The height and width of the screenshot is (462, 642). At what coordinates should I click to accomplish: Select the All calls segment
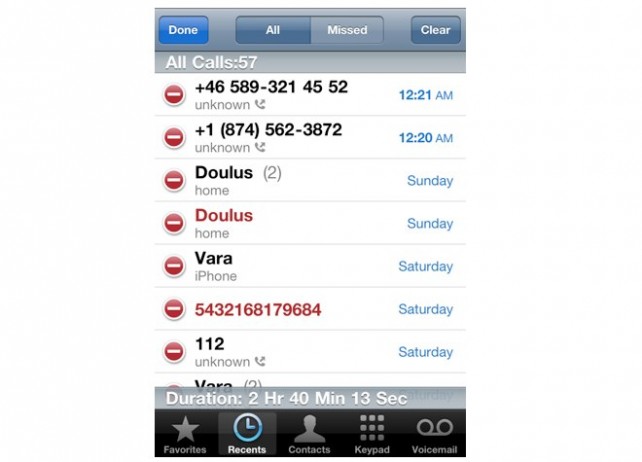[x=273, y=30]
